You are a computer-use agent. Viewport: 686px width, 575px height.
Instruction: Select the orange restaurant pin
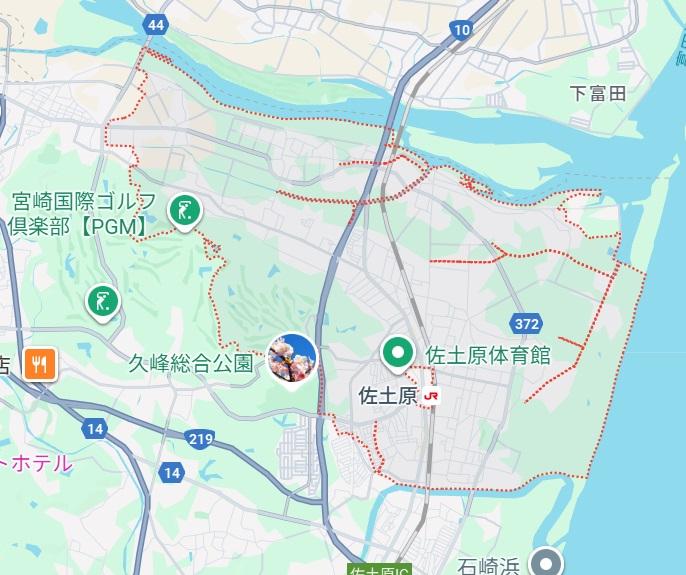tap(41, 364)
